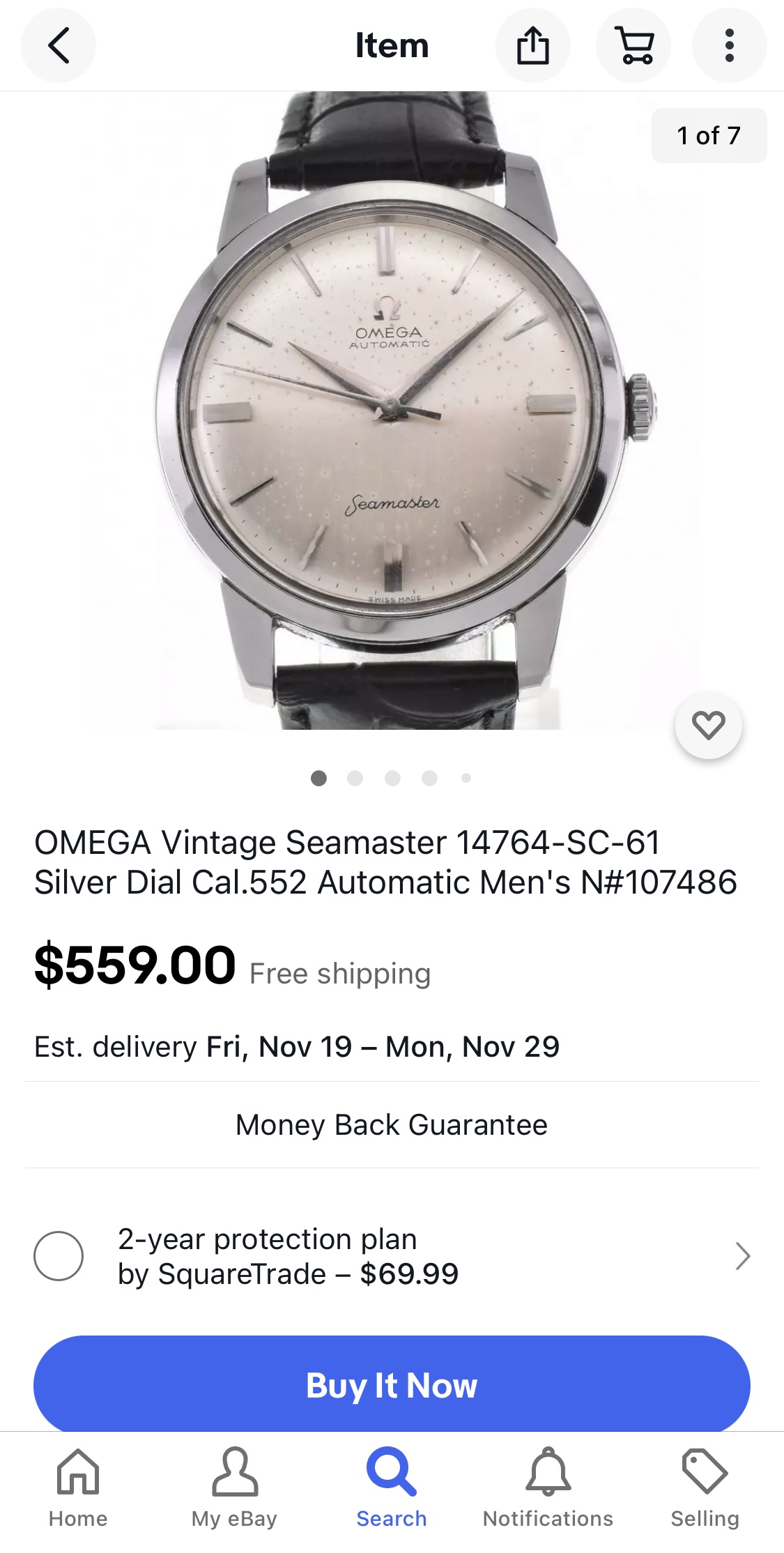The width and height of the screenshot is (784, 1553).
Task: Expand the SquareTrade protection plan details
Action: coord(743,1256)
